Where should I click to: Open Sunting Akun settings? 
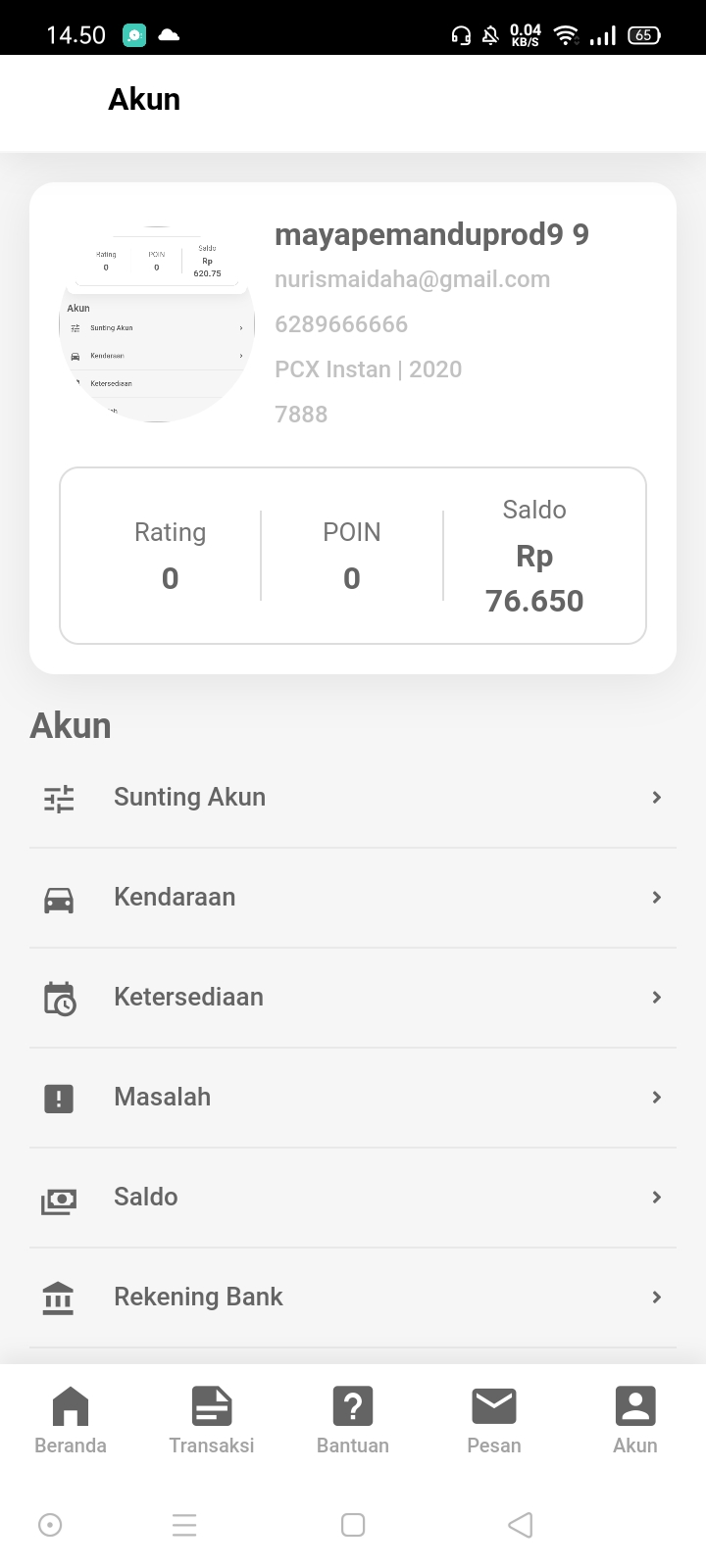tap(352, 798)
